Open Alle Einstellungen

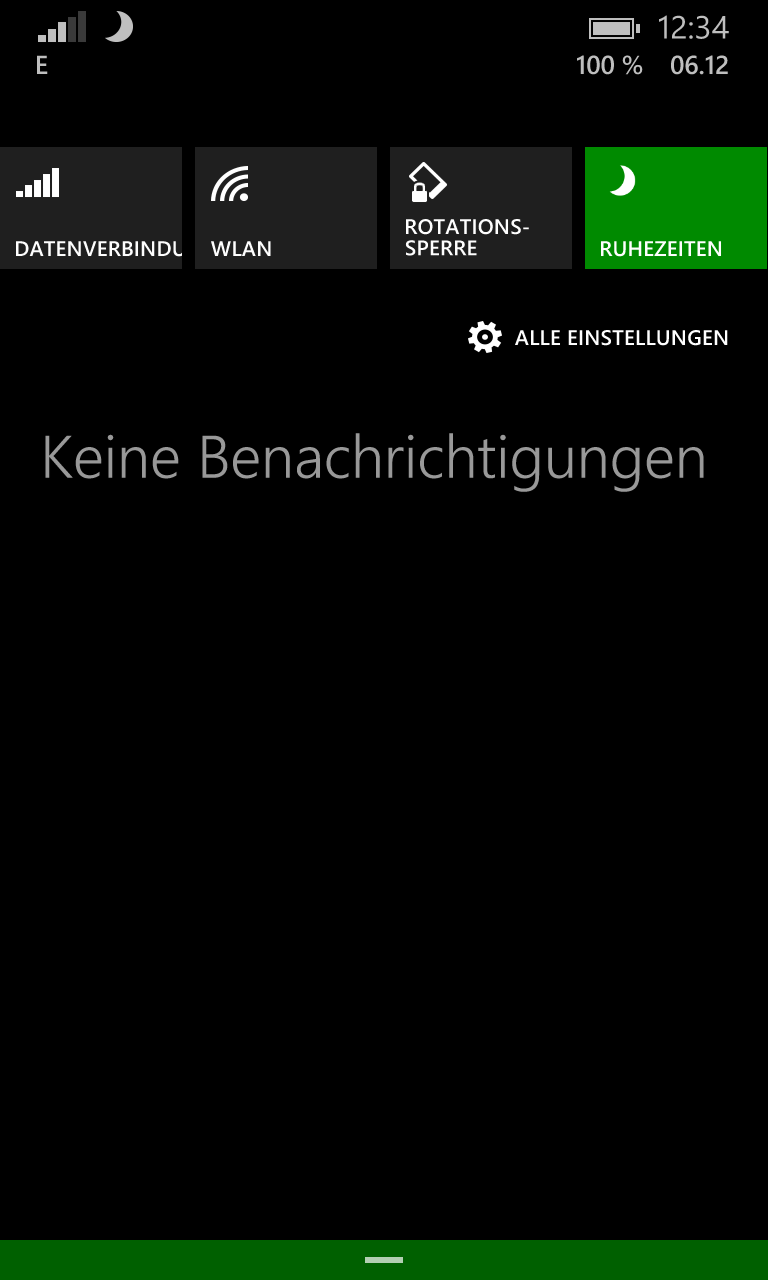[x=598, y=338]
